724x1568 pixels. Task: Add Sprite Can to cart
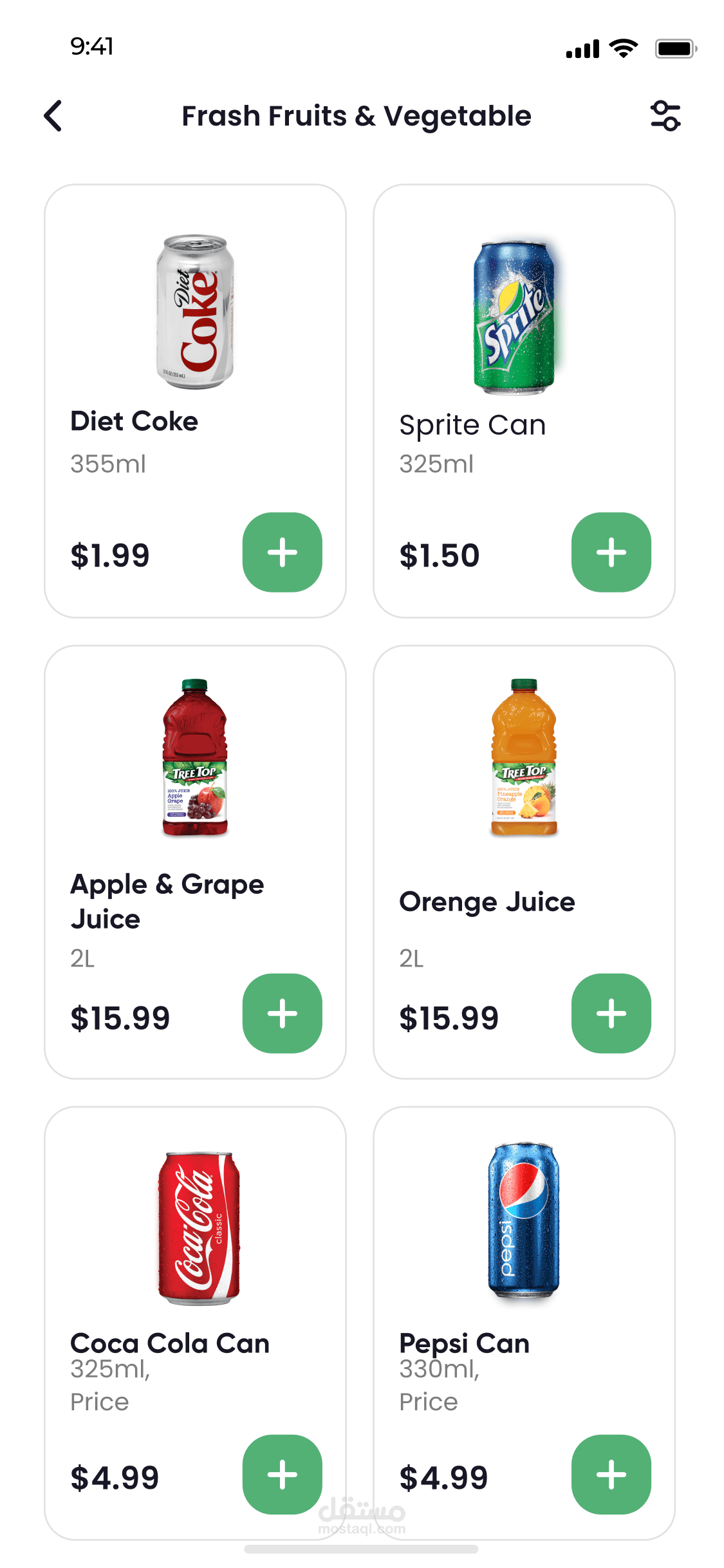pos(611,553)
